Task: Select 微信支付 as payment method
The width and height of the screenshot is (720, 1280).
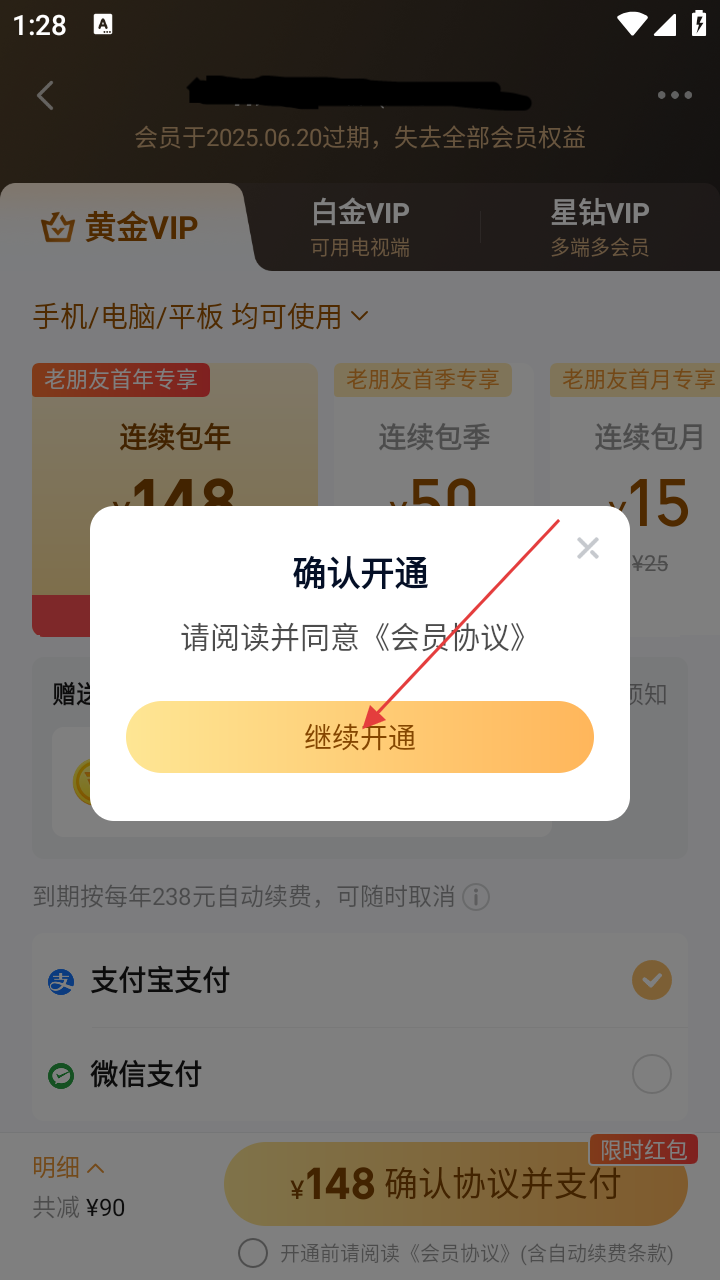Action: point(360,1075)
